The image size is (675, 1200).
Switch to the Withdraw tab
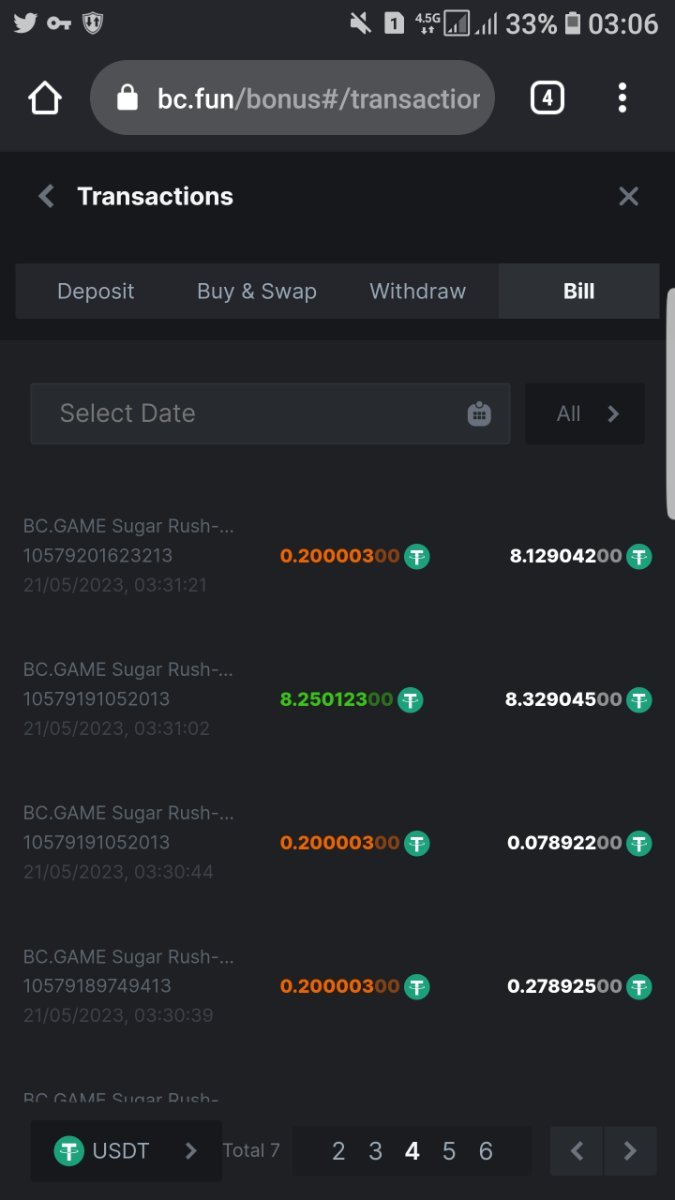417,291
